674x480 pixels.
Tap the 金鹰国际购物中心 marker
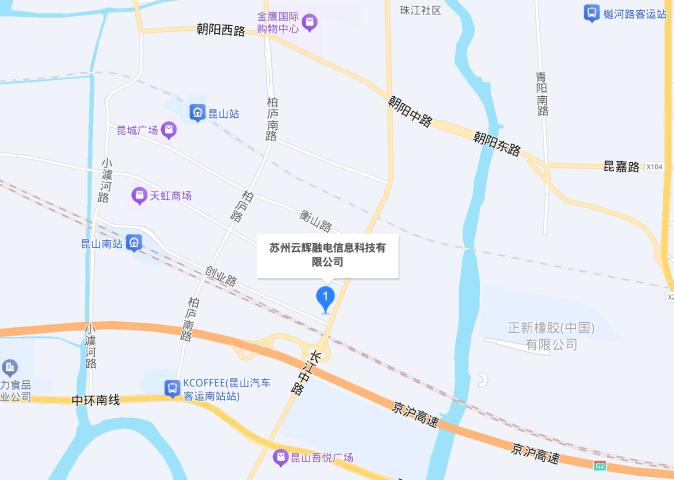tap(310, 22)
